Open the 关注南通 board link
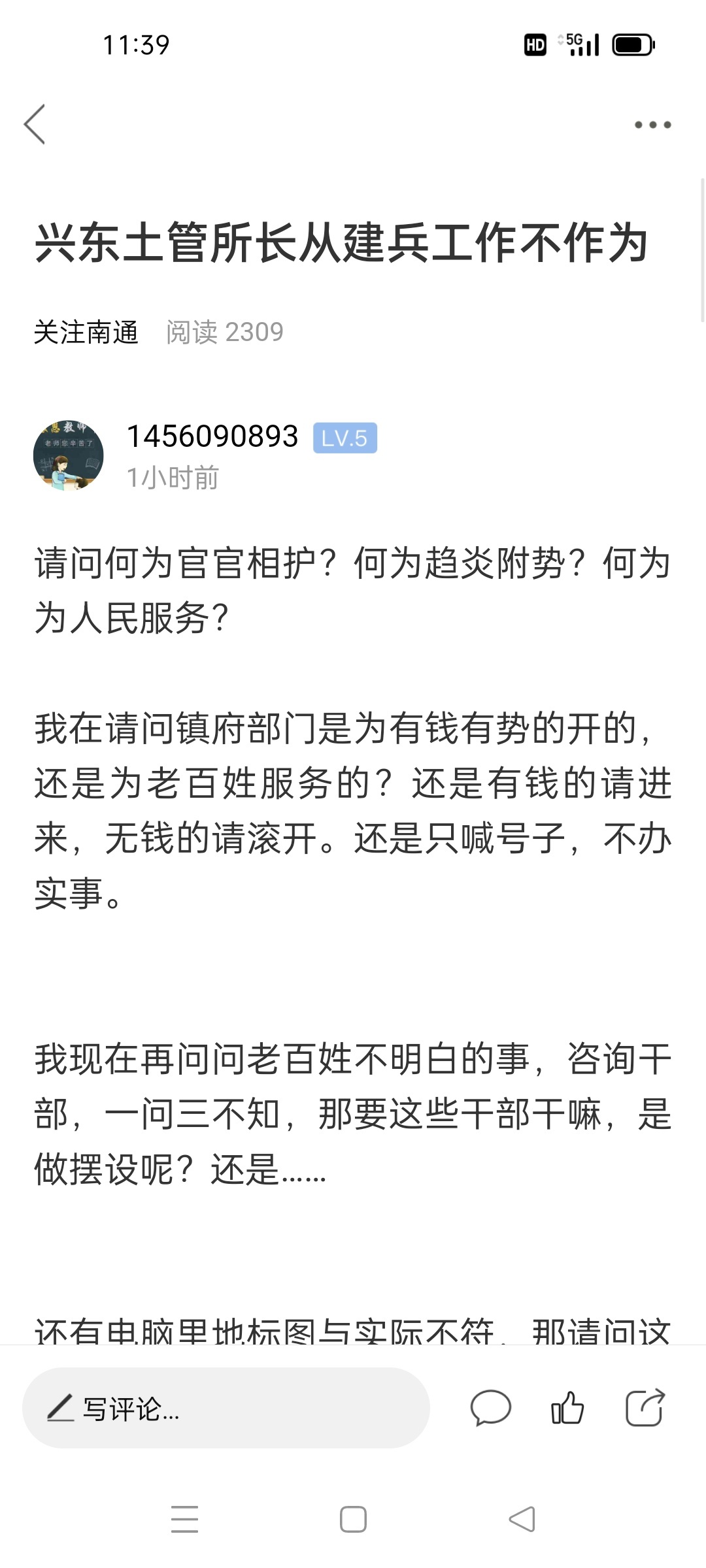Image resolution: width=706 pixels, height=1568 pixels. [x=86, y=333]
